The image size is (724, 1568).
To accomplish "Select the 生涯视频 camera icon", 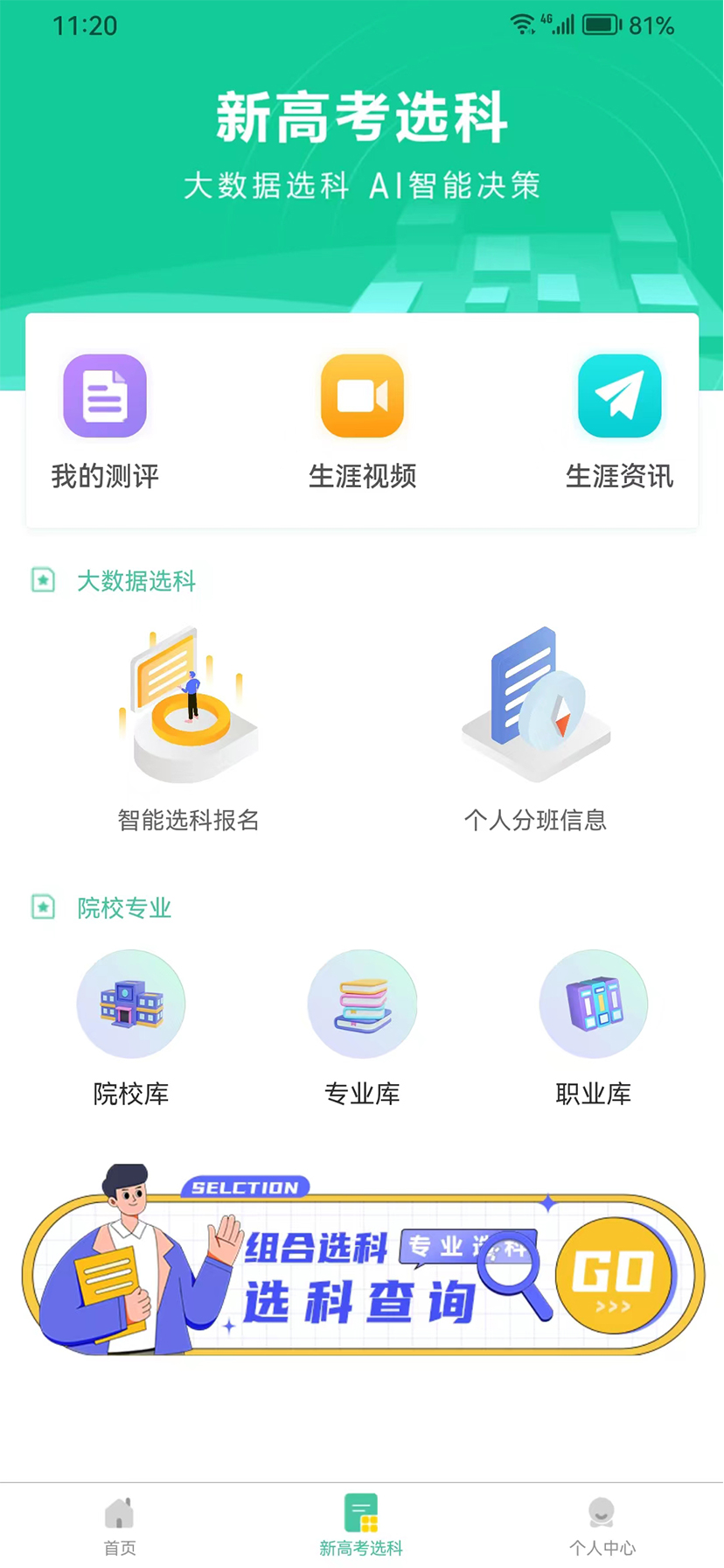I will tap(362, 395).
